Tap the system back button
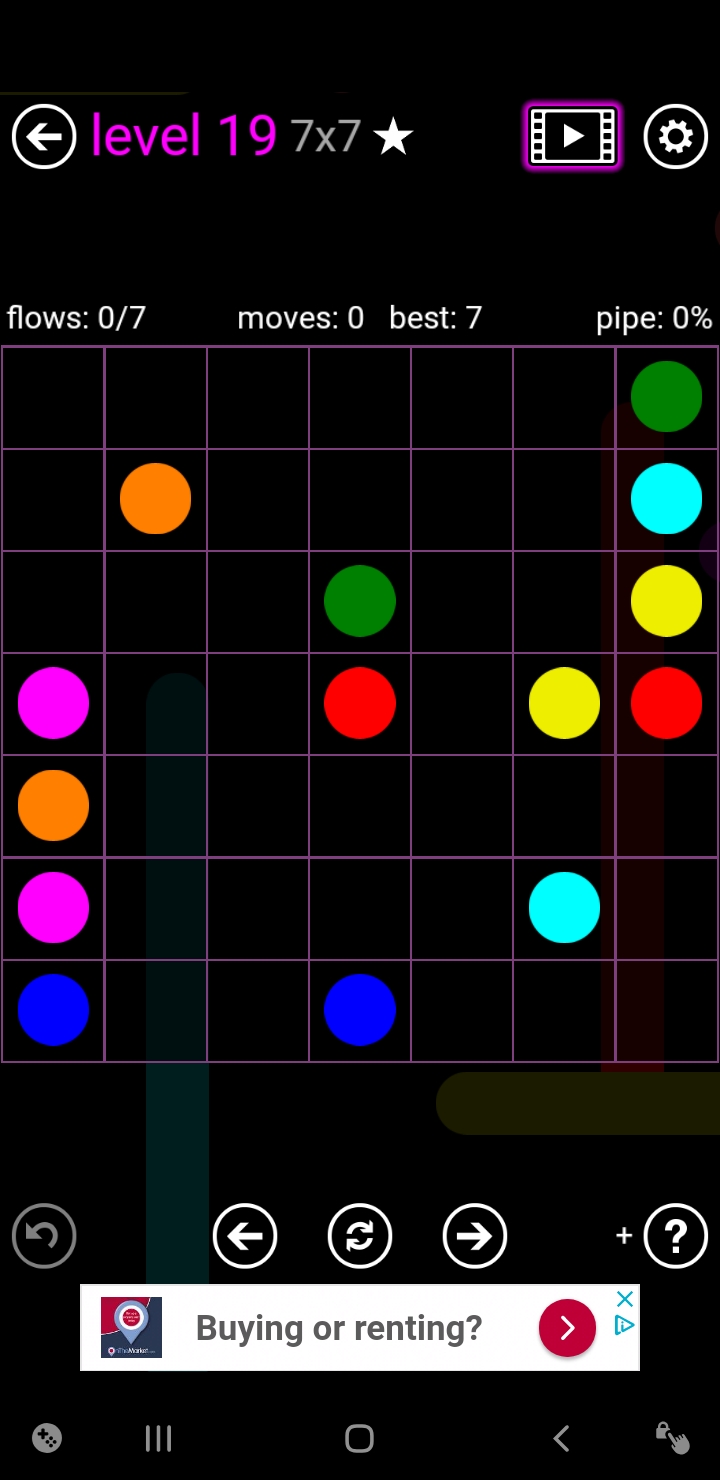 pyautogui.click(x=561, y=1439)
